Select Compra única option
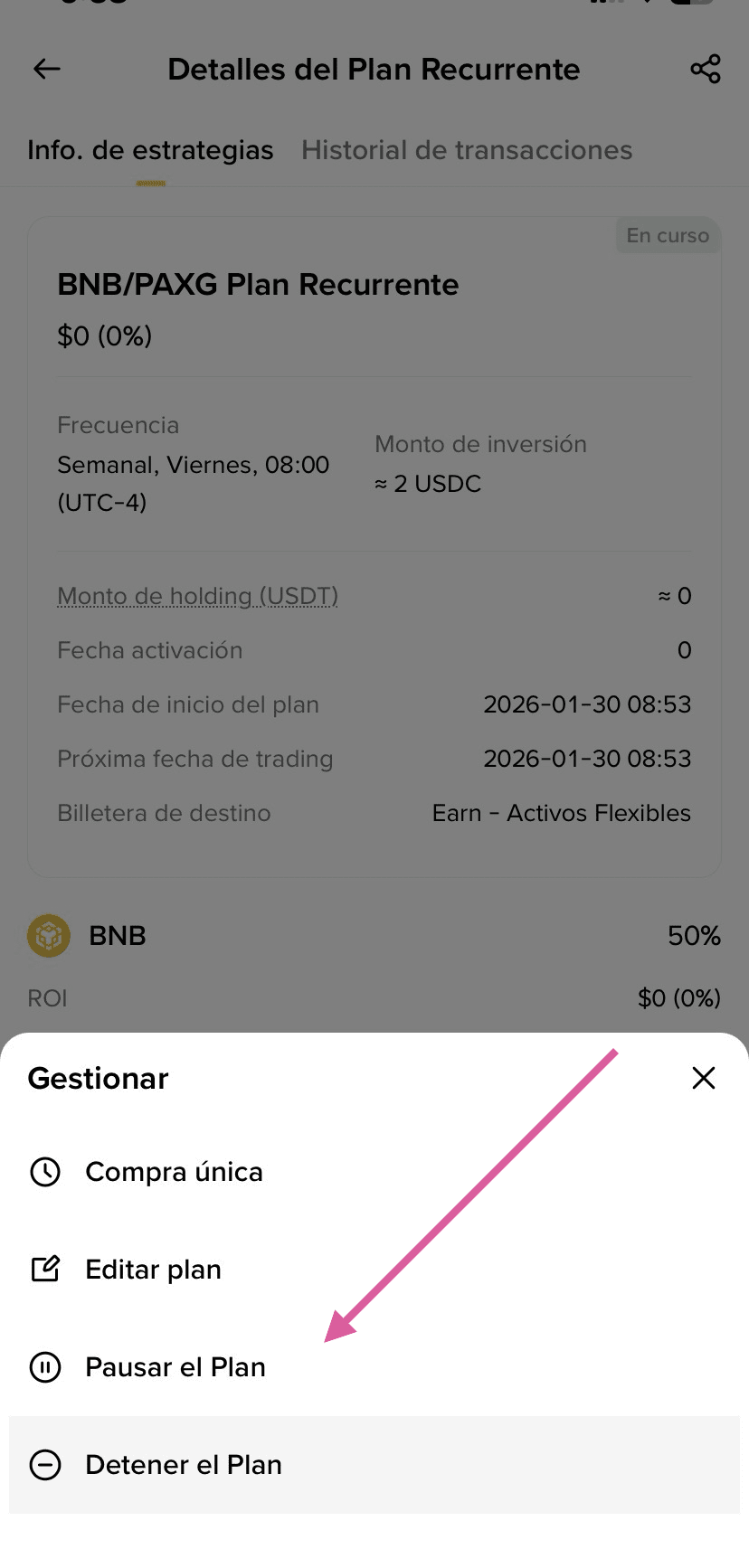This screenshot has height=1568, width=749. [x=174, y=1172]
